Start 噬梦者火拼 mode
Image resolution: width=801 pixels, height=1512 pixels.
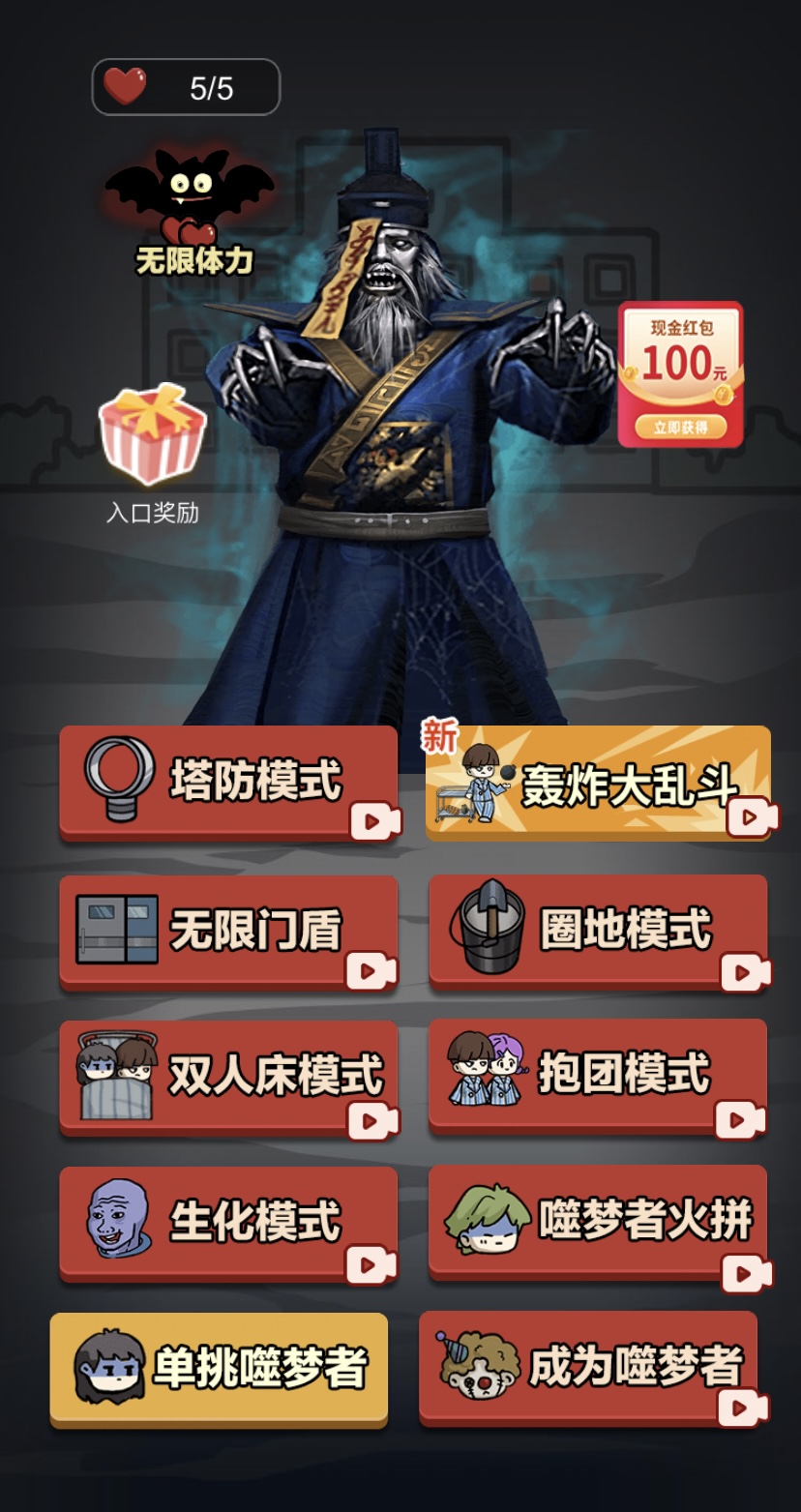pyautogui.click(x=598, y=1222)
